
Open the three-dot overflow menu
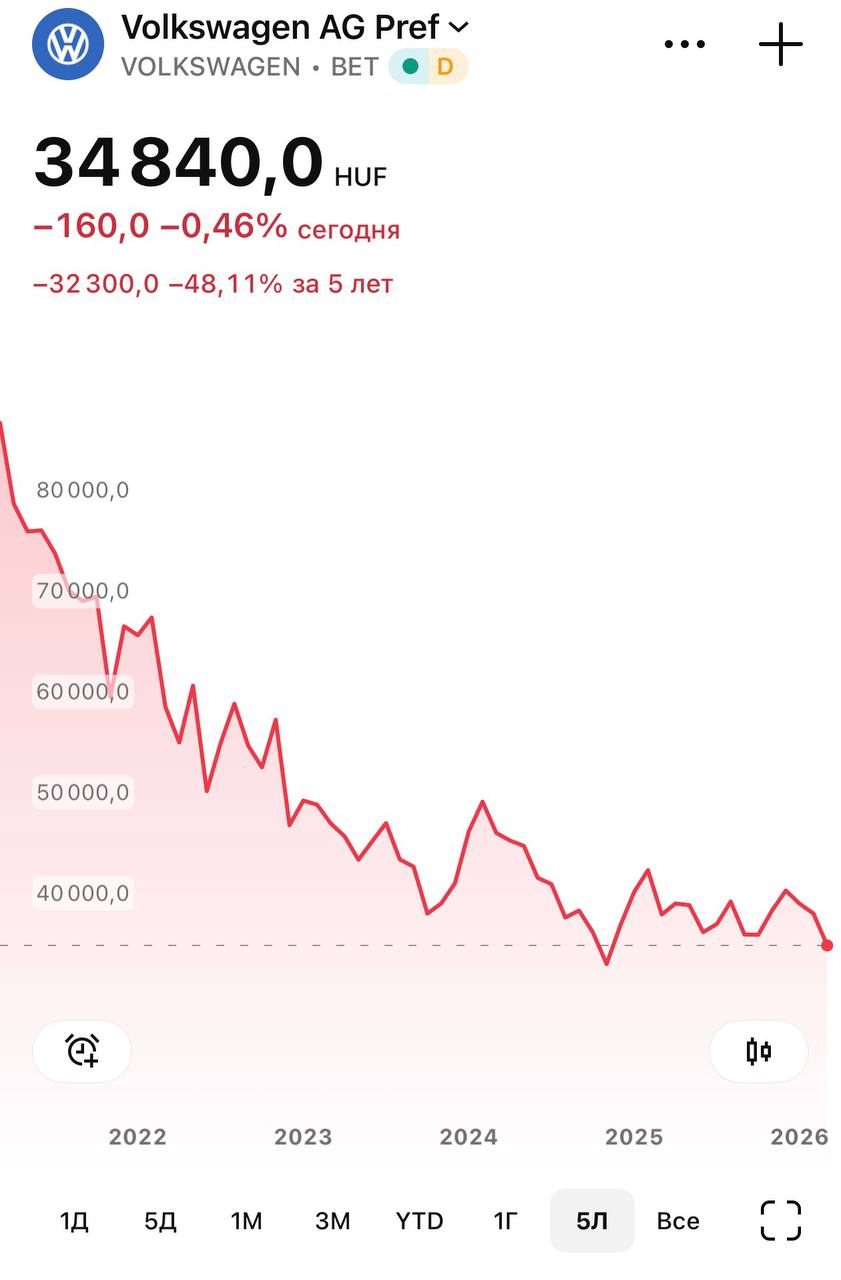(685, 44)
